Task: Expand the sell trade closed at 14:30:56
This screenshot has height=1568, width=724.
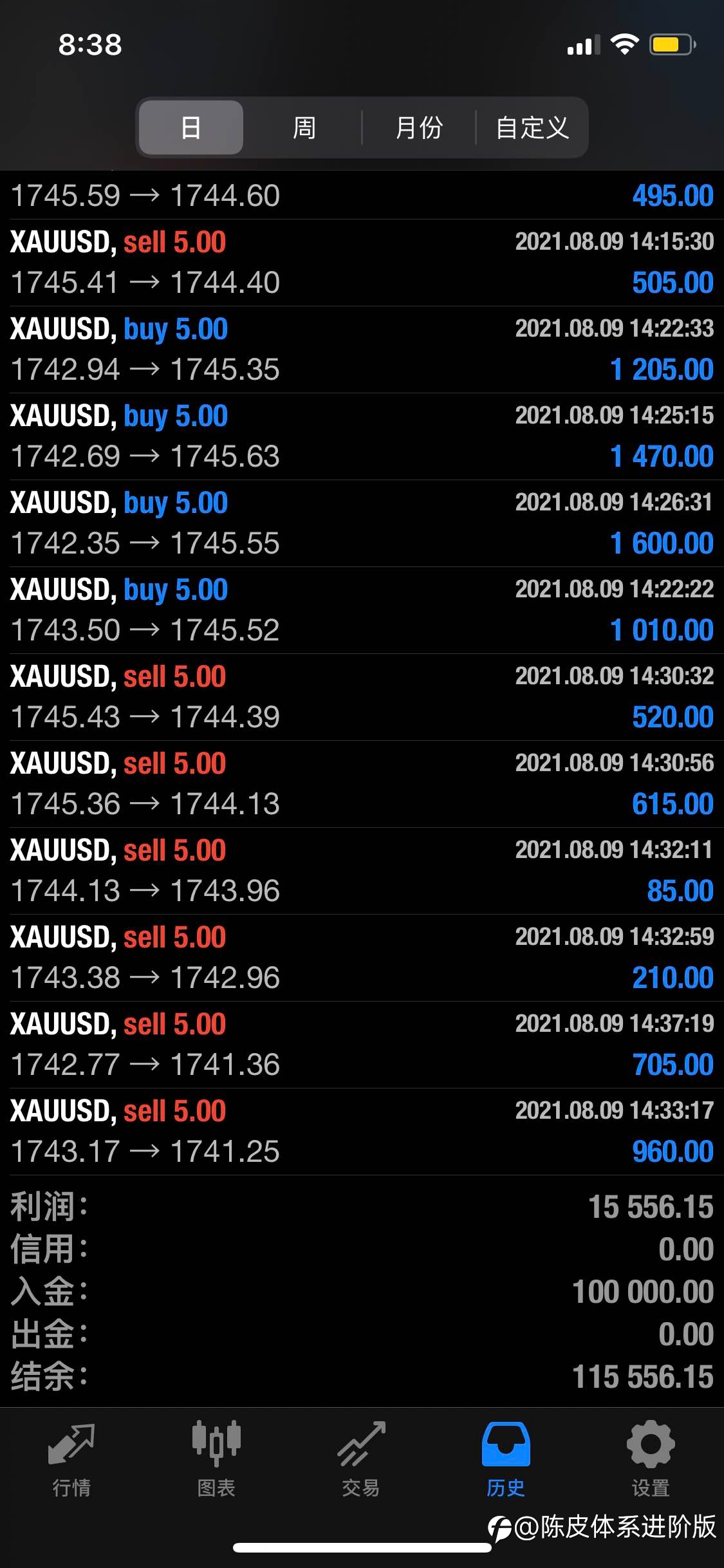Action: (x=362, y=784)
